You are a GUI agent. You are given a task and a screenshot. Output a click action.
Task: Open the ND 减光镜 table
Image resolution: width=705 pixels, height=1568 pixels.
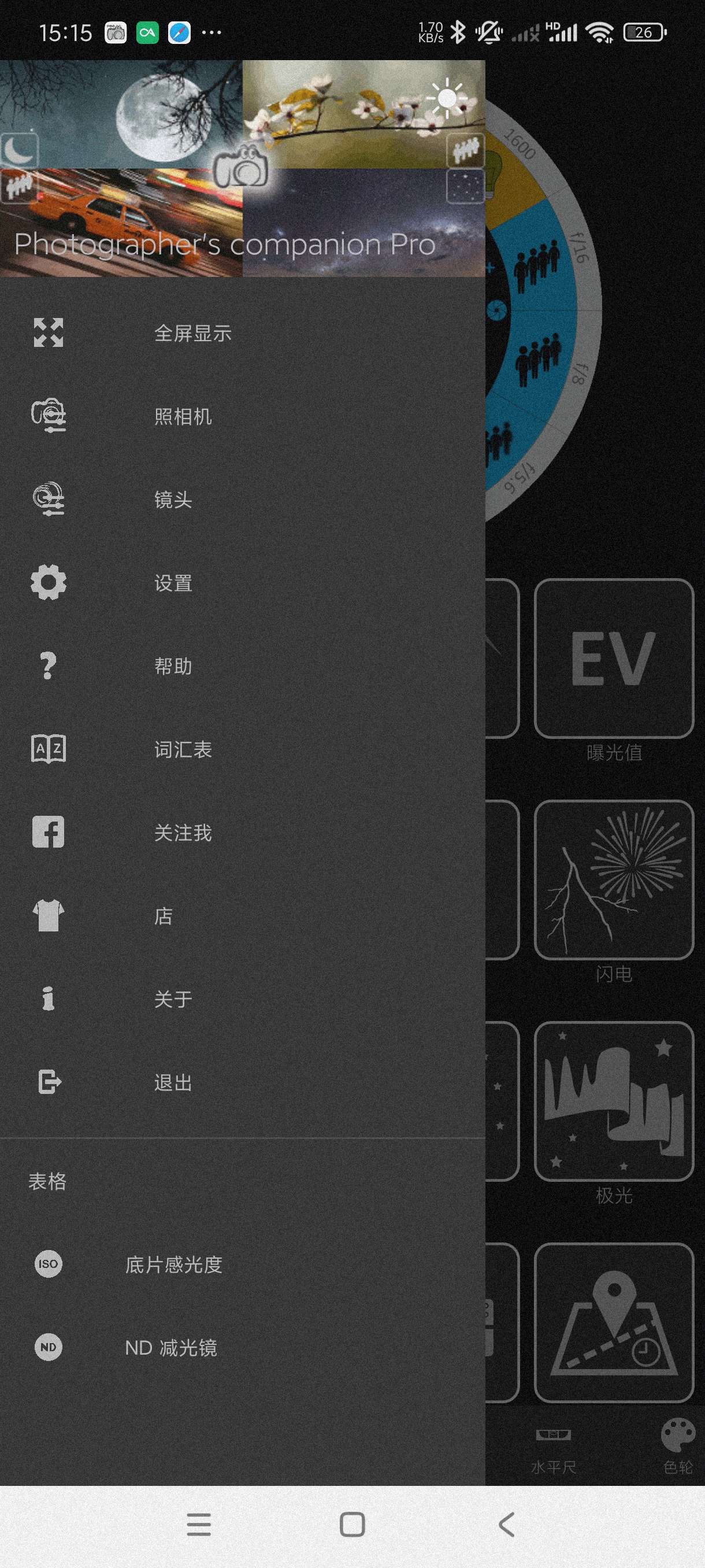tap(170, 1348)
